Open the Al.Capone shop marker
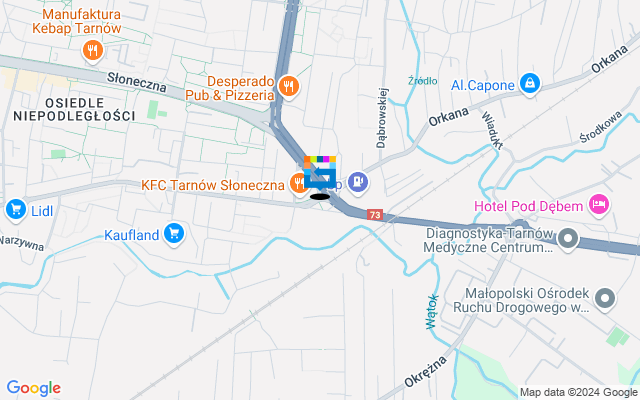Viewport: 640px width, 400px height. pos(530,85)
